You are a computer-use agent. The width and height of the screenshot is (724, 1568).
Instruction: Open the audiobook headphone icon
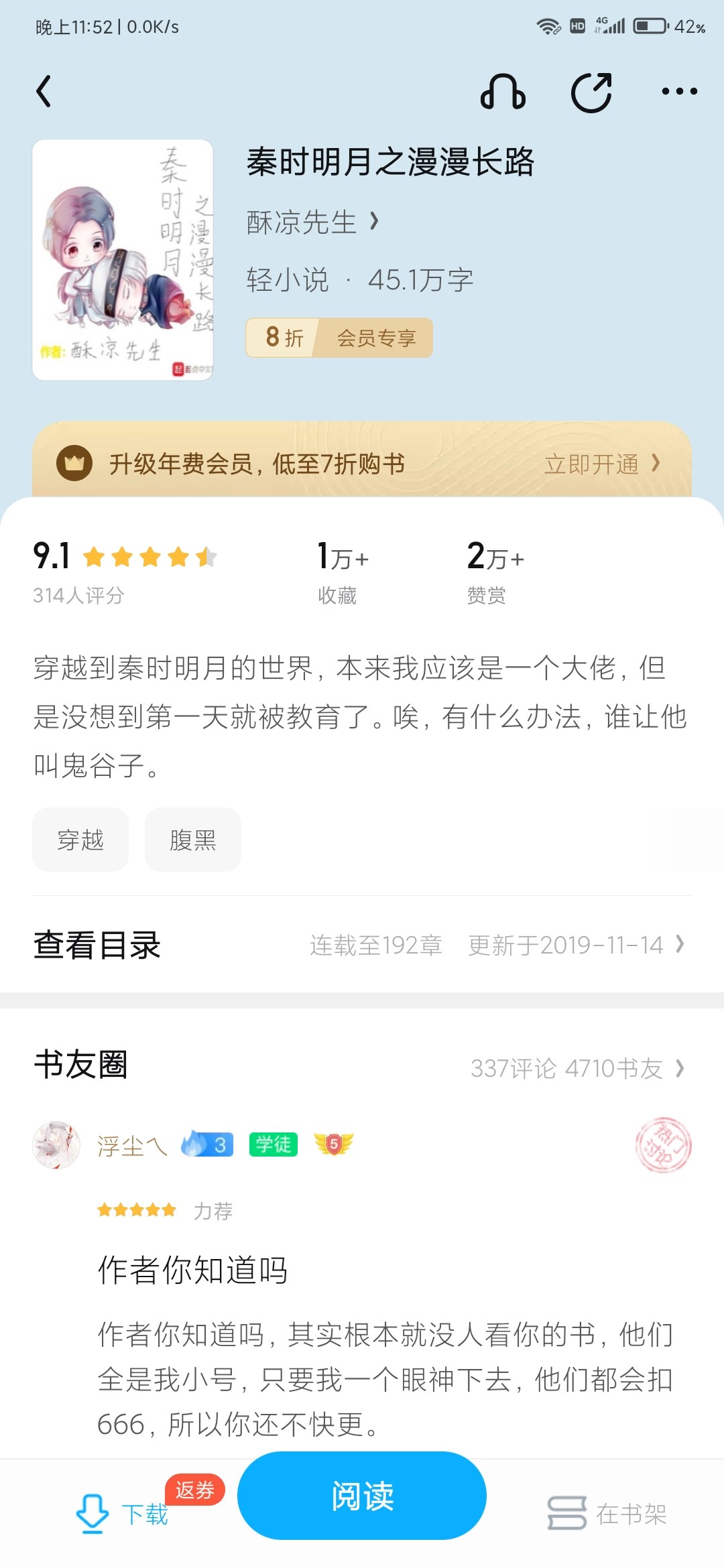[503, 92]
